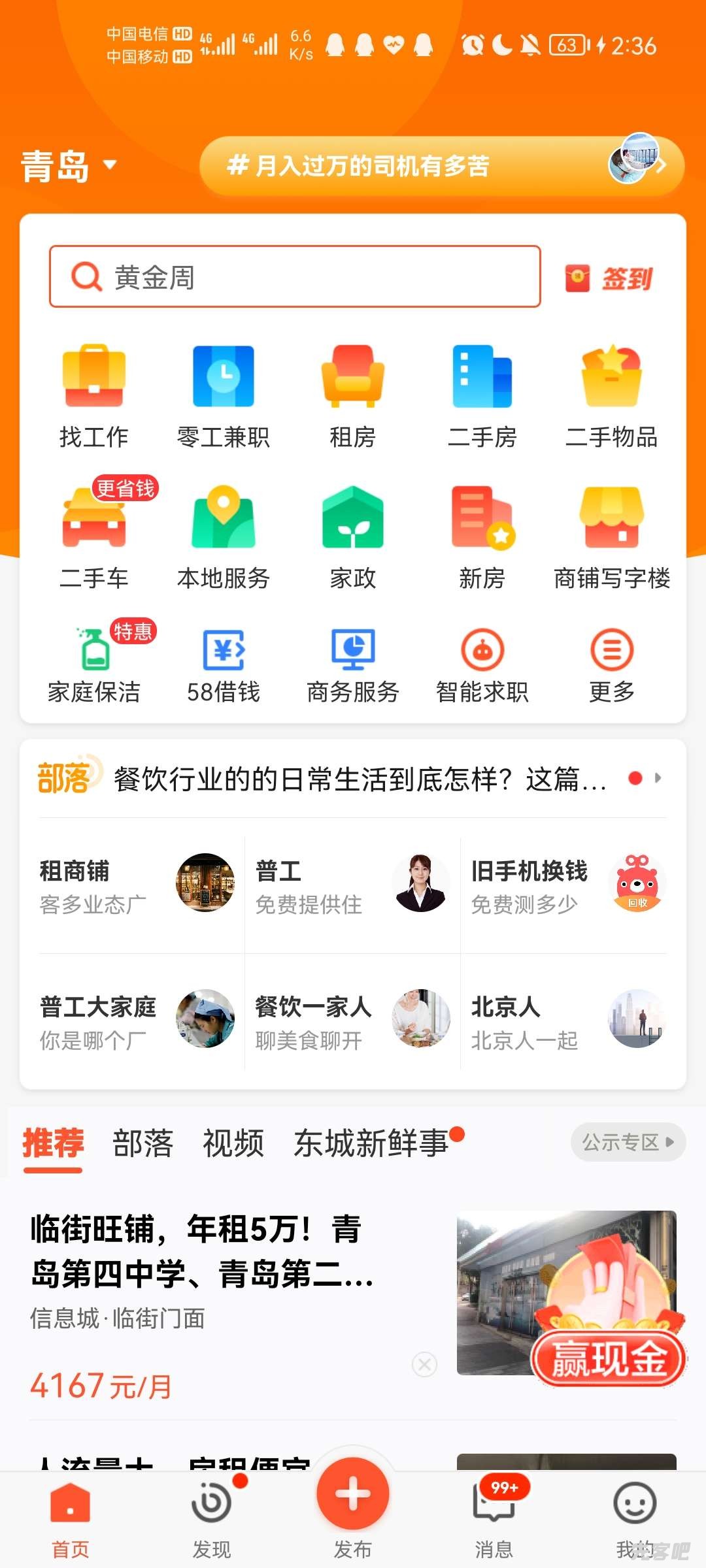706x1568 pixels.
Task: Dismiss the 临街旺铺 listing with the X
Action: [424, 1364]
